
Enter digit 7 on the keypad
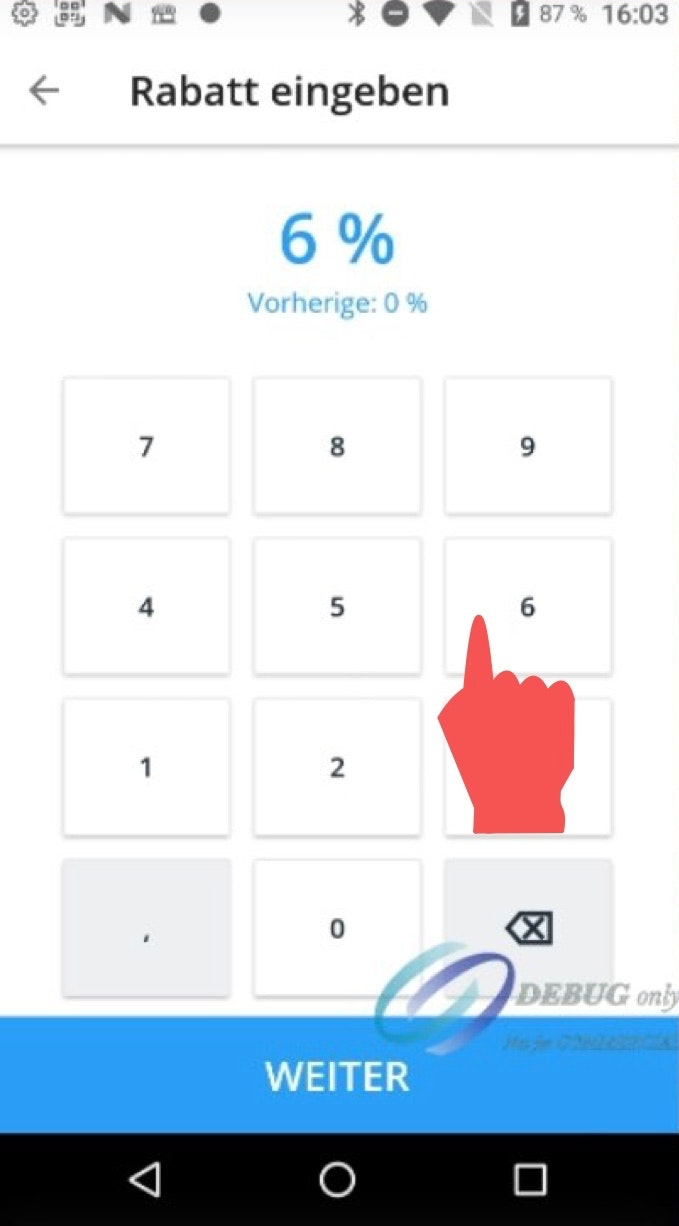click(x=146, y=446)
